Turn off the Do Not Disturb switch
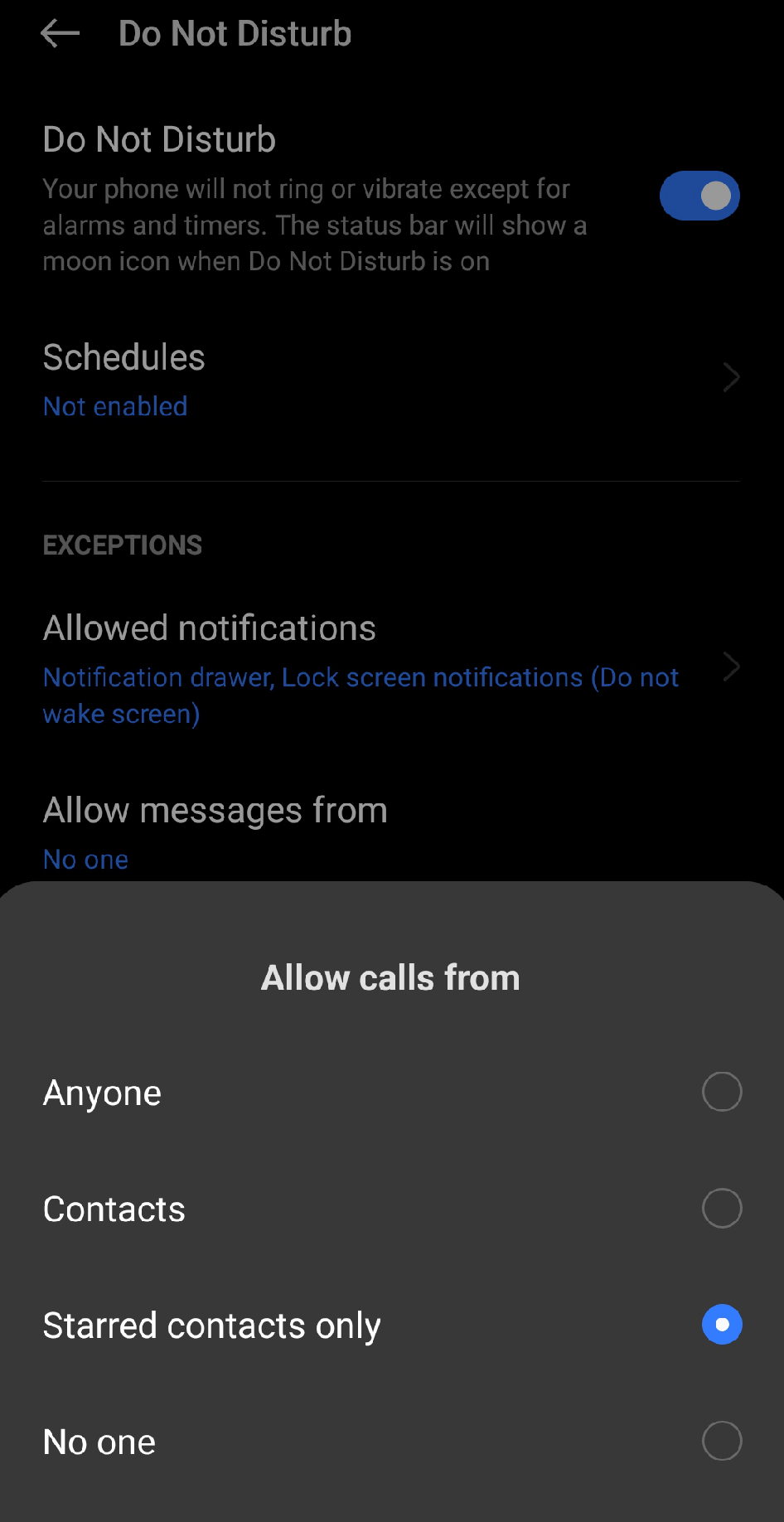 (x=699, y=196)
